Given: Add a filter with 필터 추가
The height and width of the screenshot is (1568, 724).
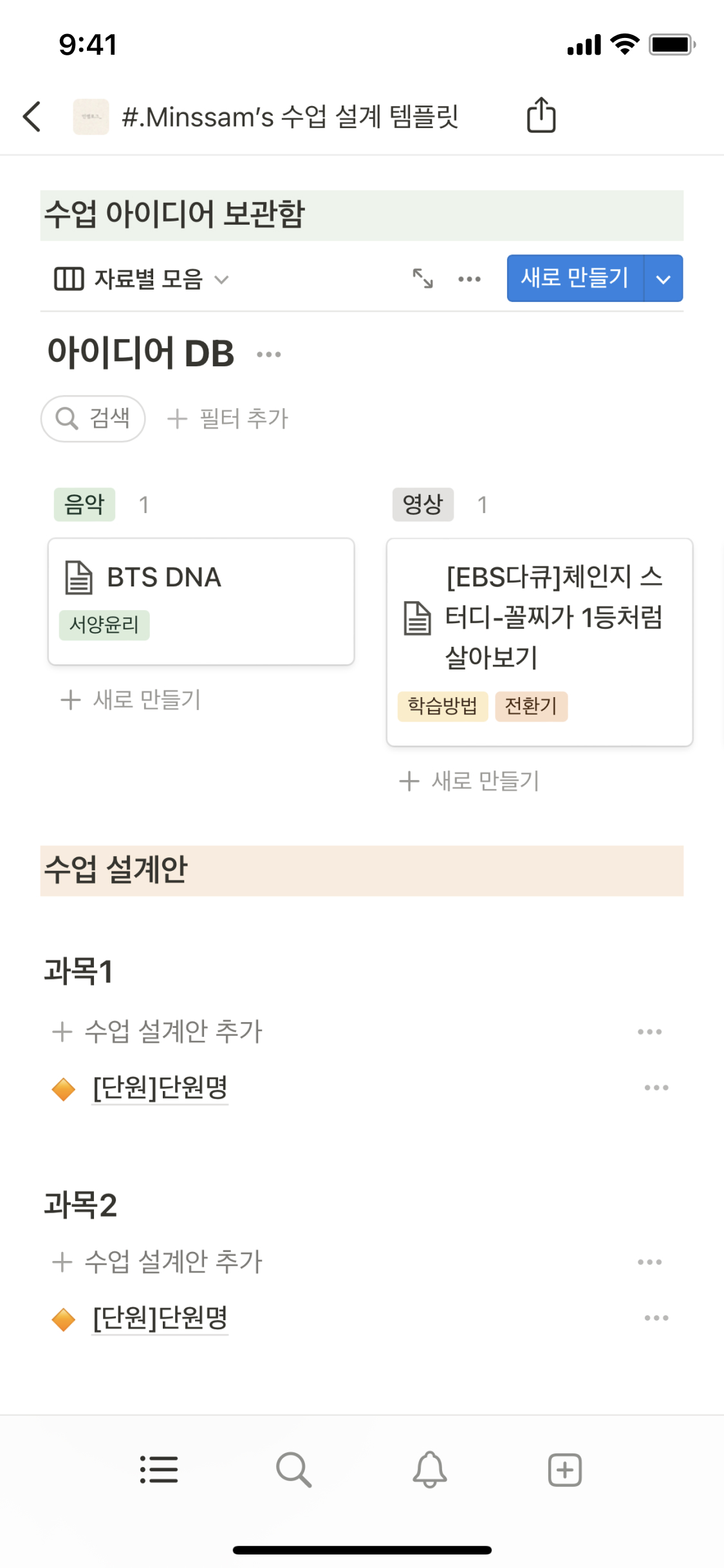Looking at the screenshot, I should click(228, 418).
